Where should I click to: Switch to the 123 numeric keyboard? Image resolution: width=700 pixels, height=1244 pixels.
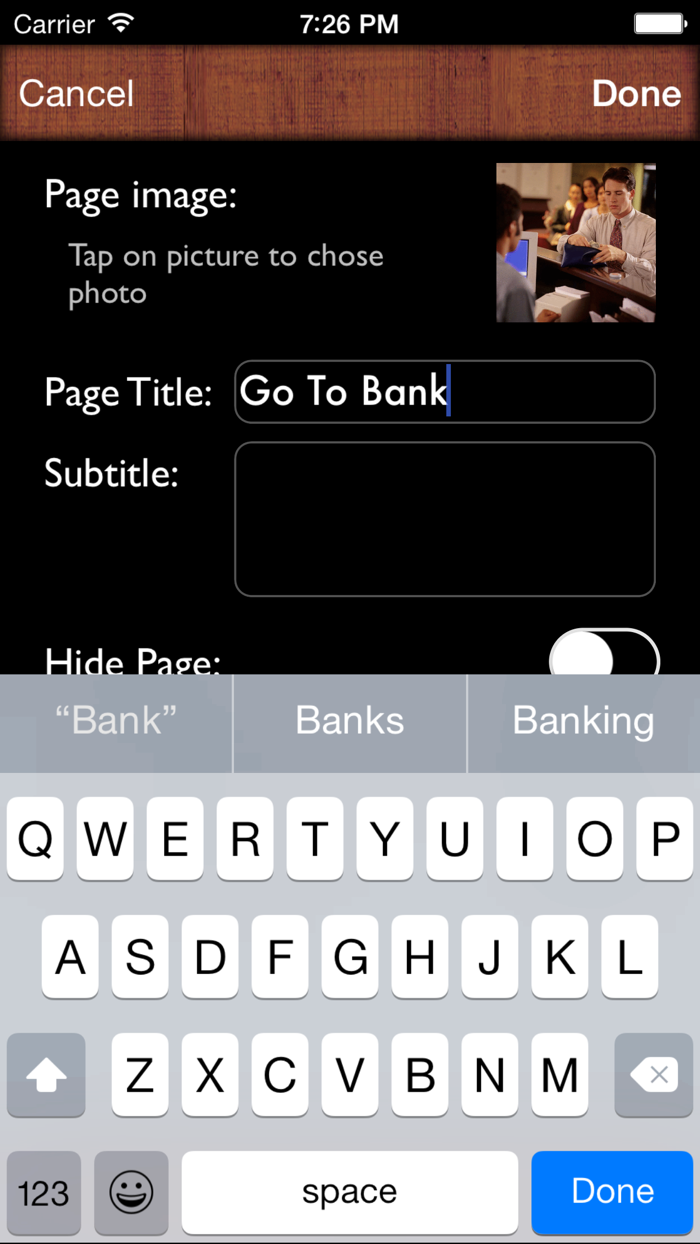pos(44,1192)
